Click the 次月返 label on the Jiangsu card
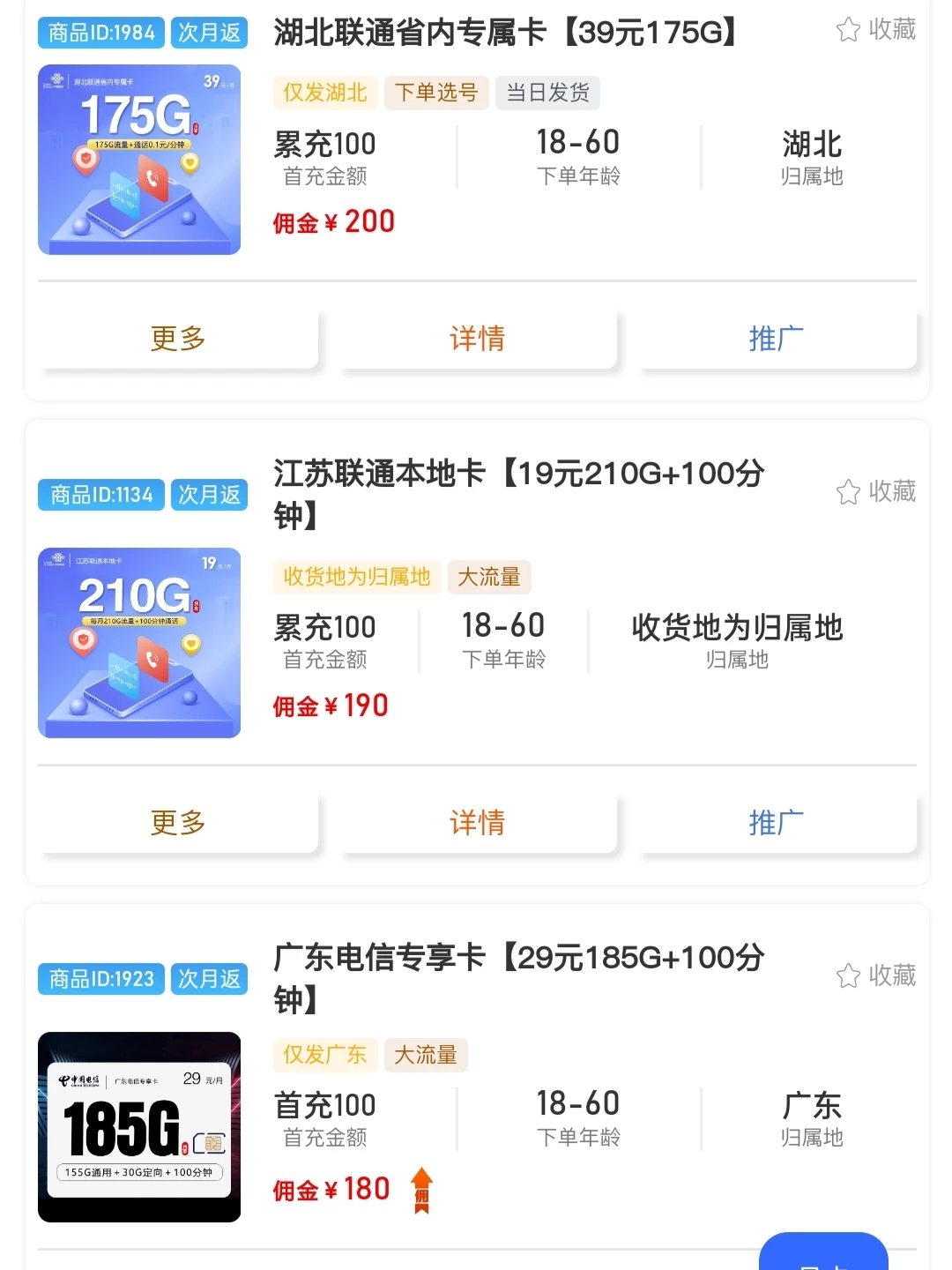The image size is (952, 1270). pos(209,494)
